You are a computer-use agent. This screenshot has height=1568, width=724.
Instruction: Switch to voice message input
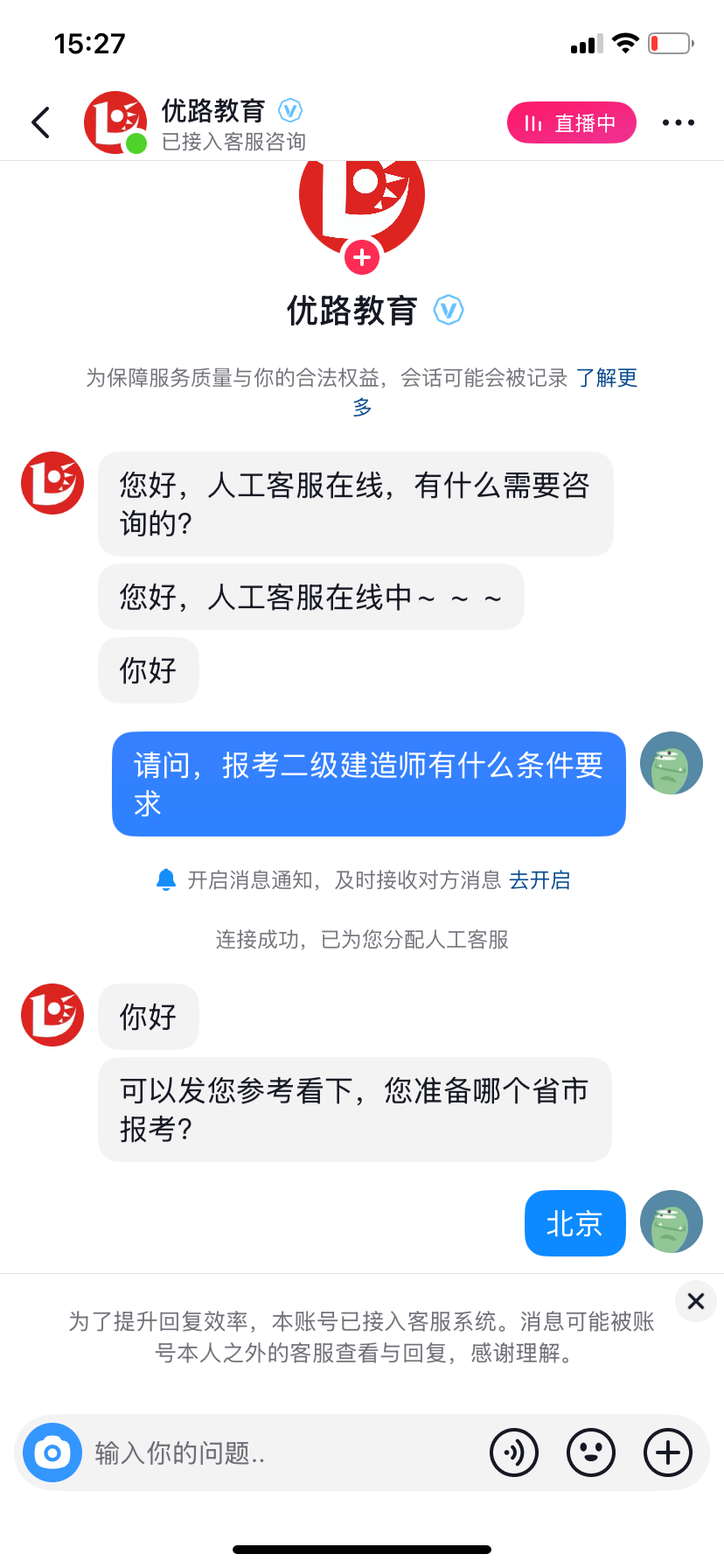point(514,1453)
